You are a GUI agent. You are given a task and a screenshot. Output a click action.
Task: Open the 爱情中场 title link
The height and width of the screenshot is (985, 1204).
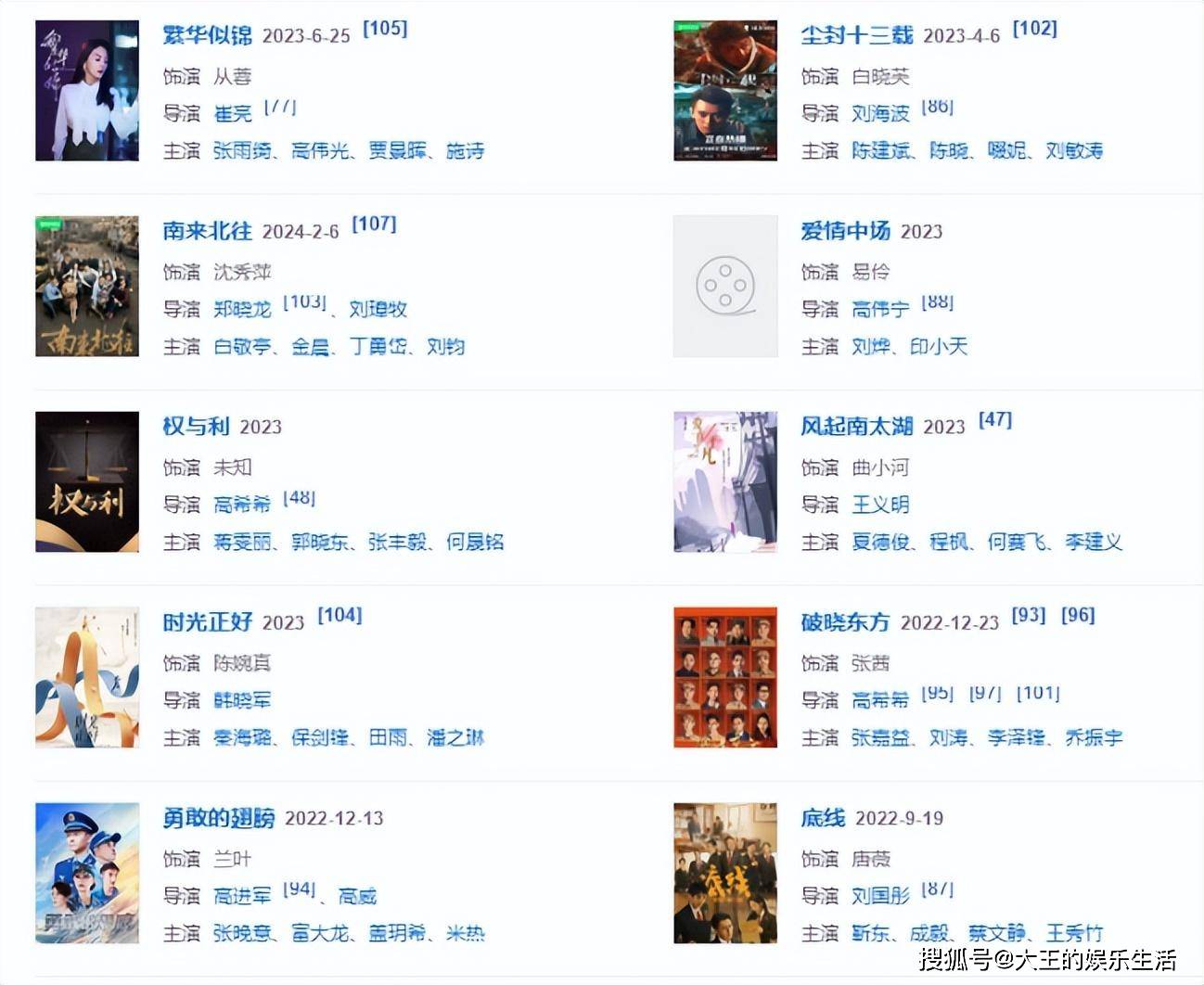click(845, 231)
